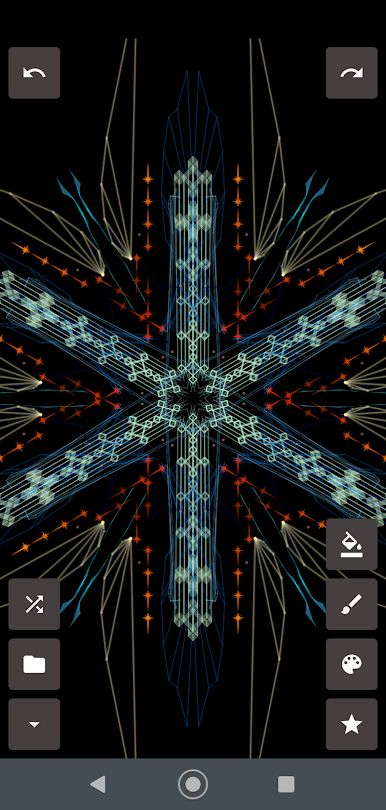Viewport: 386px width, 810px height.
Task: Tap the shuffle randomize button
Action: point(34,604)
